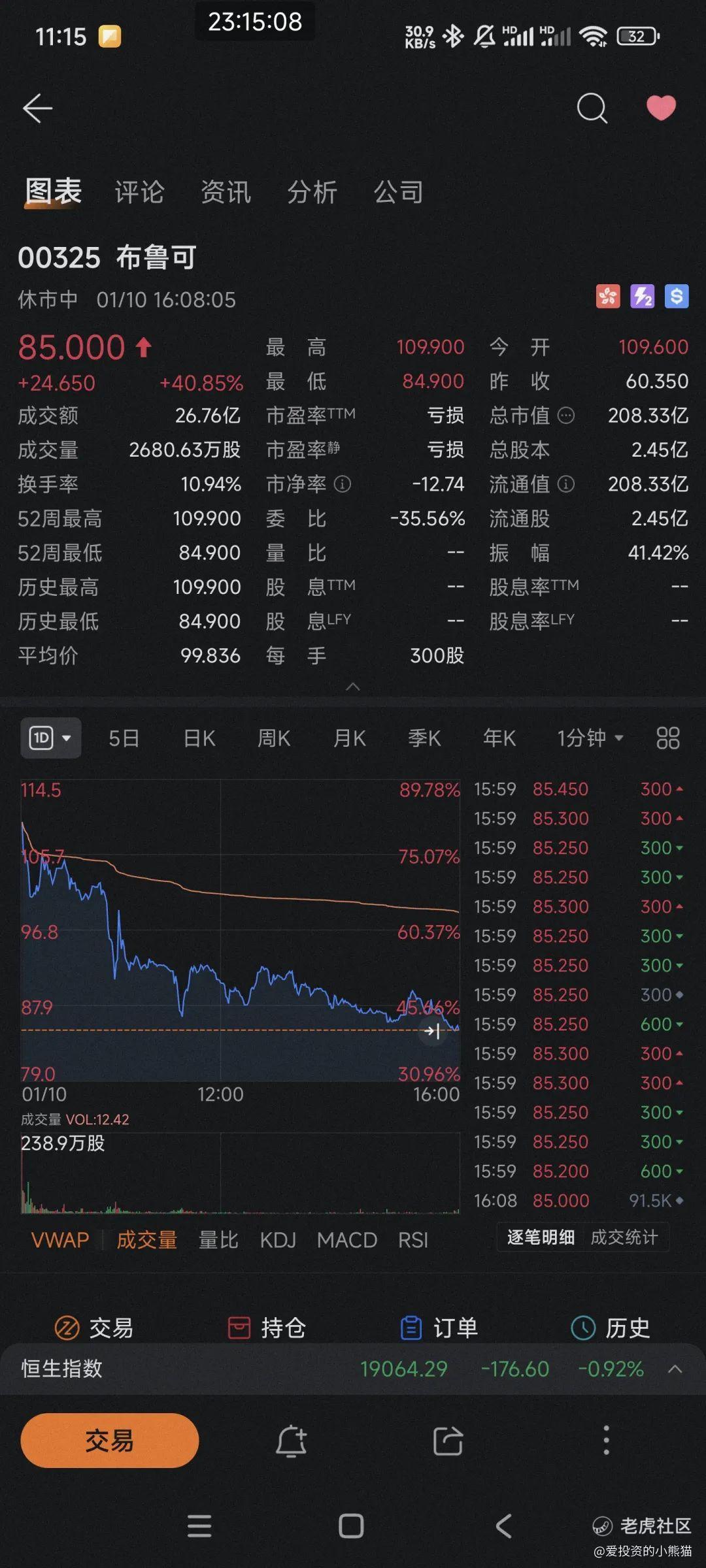Open the 1D timeframe dropdown
This screenshot has height=1568, width=706.
tap(51, 738)
